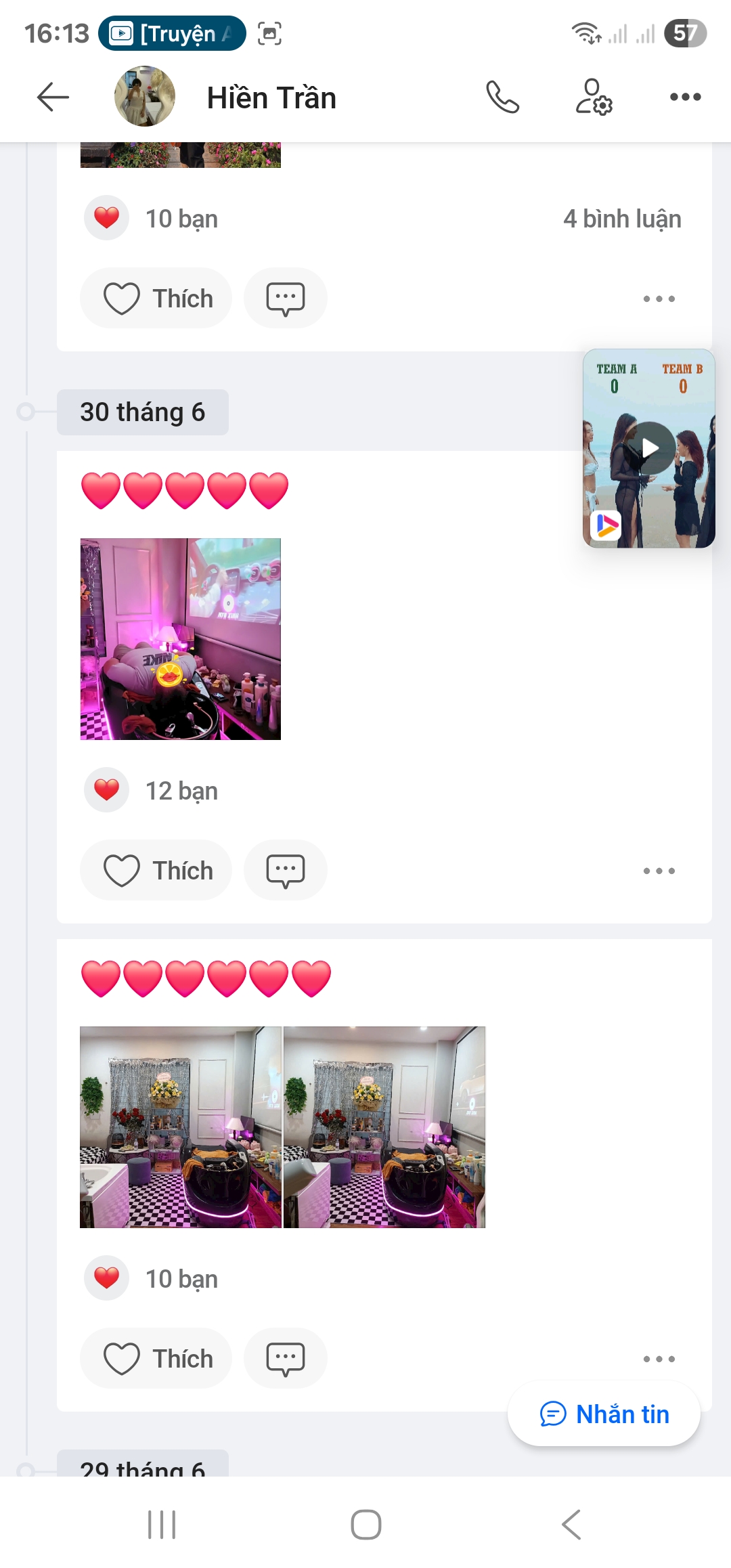731x1568 pixels.
Task: Go back using the top arrow
Action: click(x=53, y=97)
